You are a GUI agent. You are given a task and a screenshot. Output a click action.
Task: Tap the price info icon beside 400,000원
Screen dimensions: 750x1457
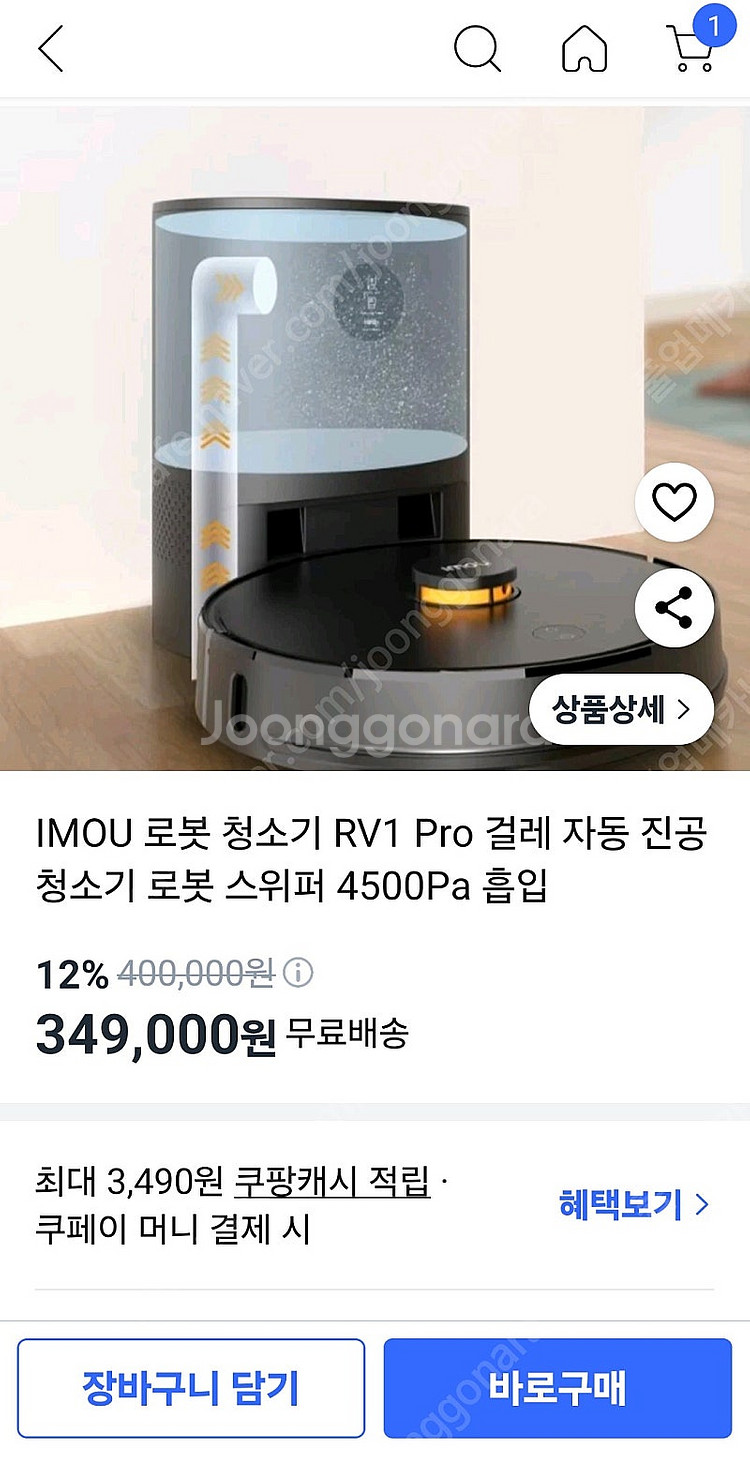pos(298,972)
